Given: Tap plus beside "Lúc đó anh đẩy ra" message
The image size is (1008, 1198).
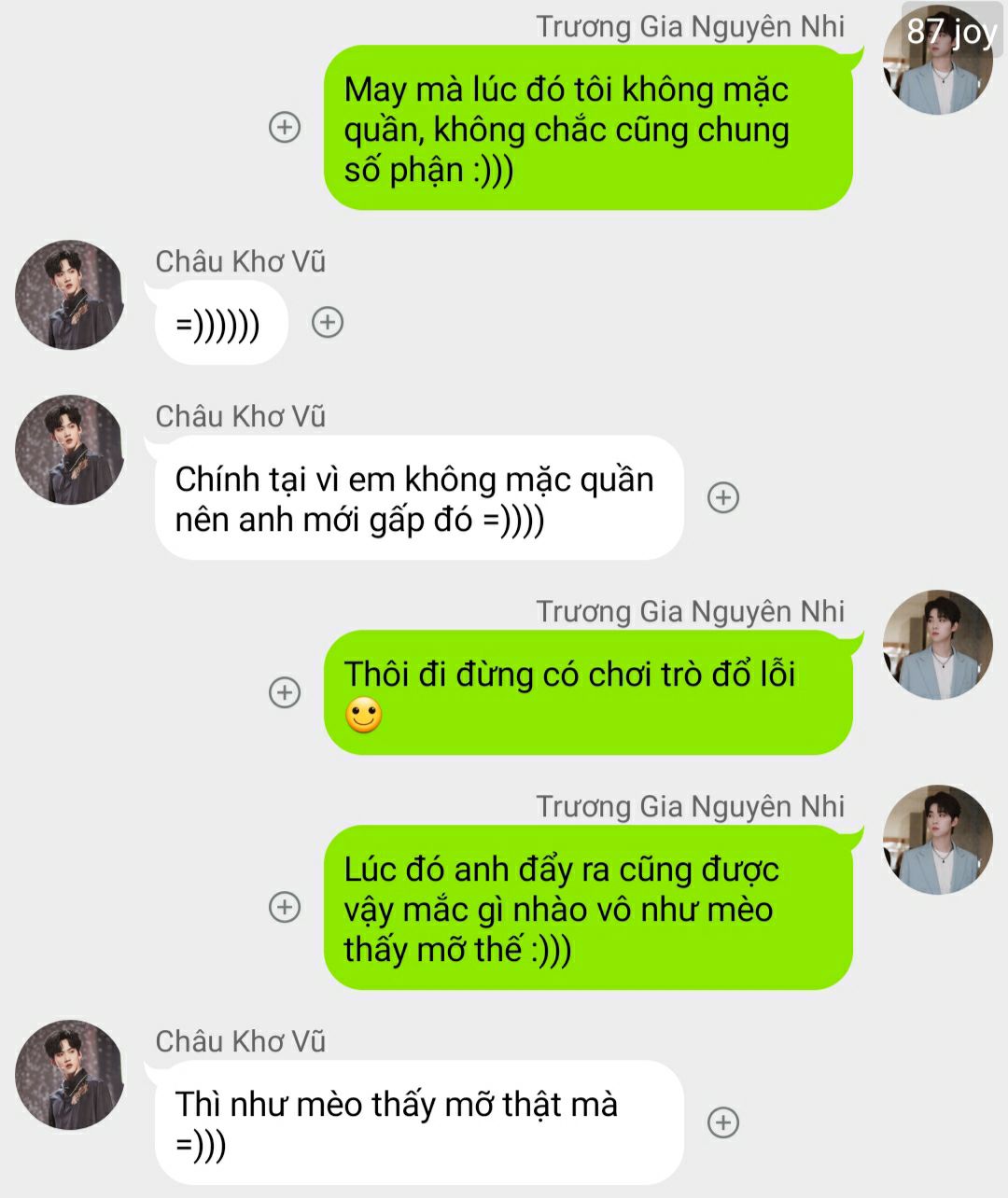Looking at the screenshot, I should [285, 907].
